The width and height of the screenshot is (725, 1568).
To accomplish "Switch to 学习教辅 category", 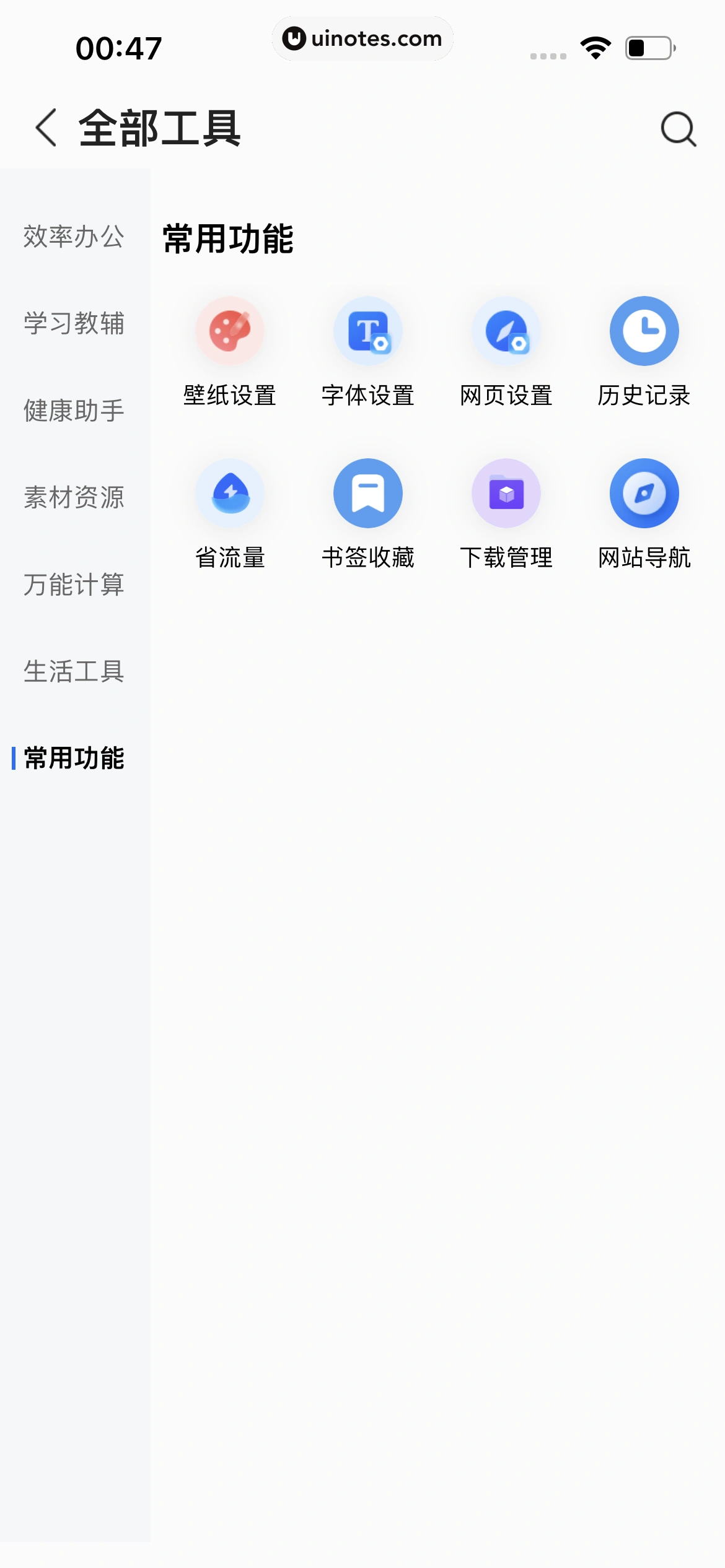I will [x=74, y=323].
